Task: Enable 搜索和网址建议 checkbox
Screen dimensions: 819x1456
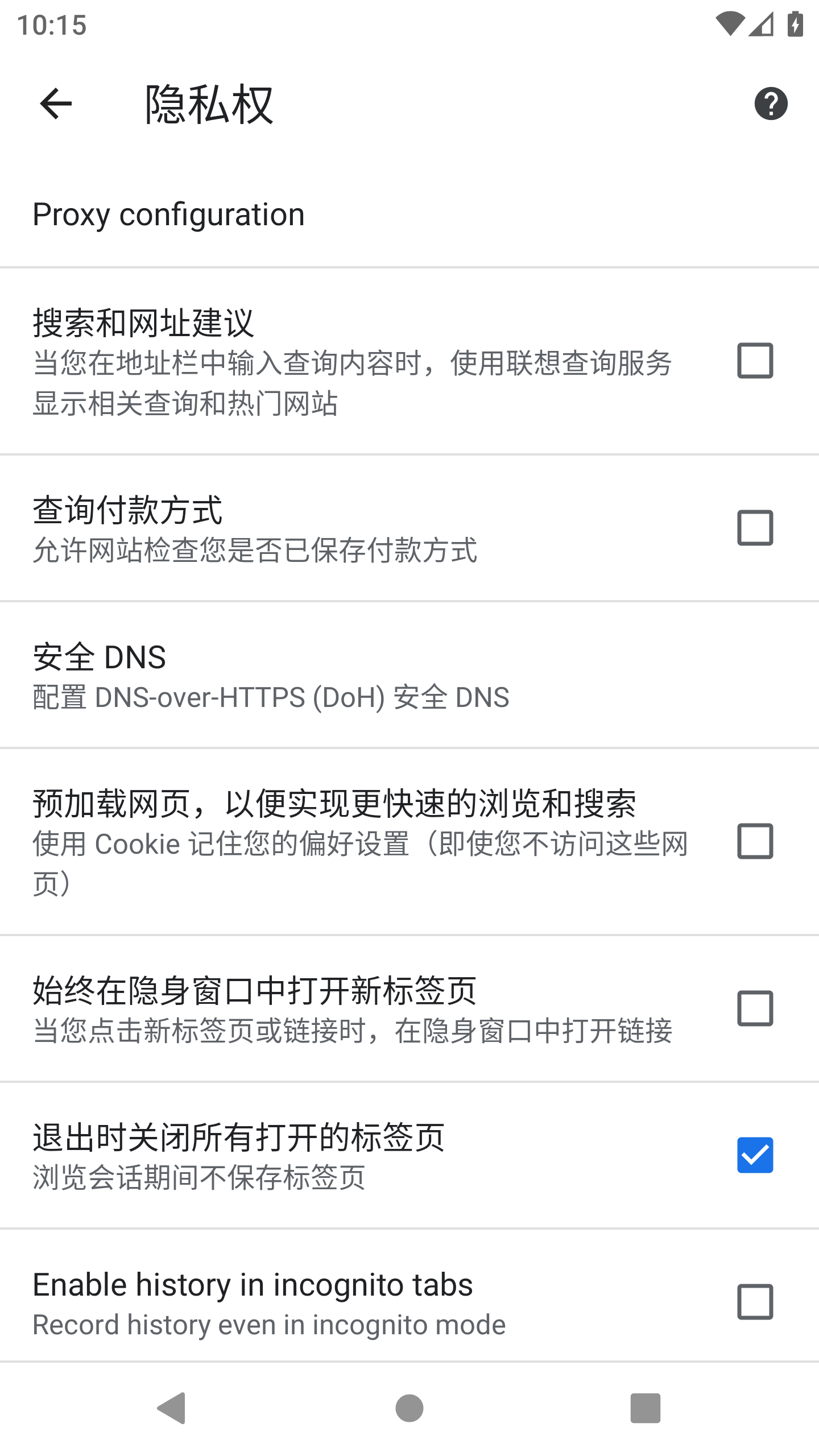Action: (x=755, y=361)
